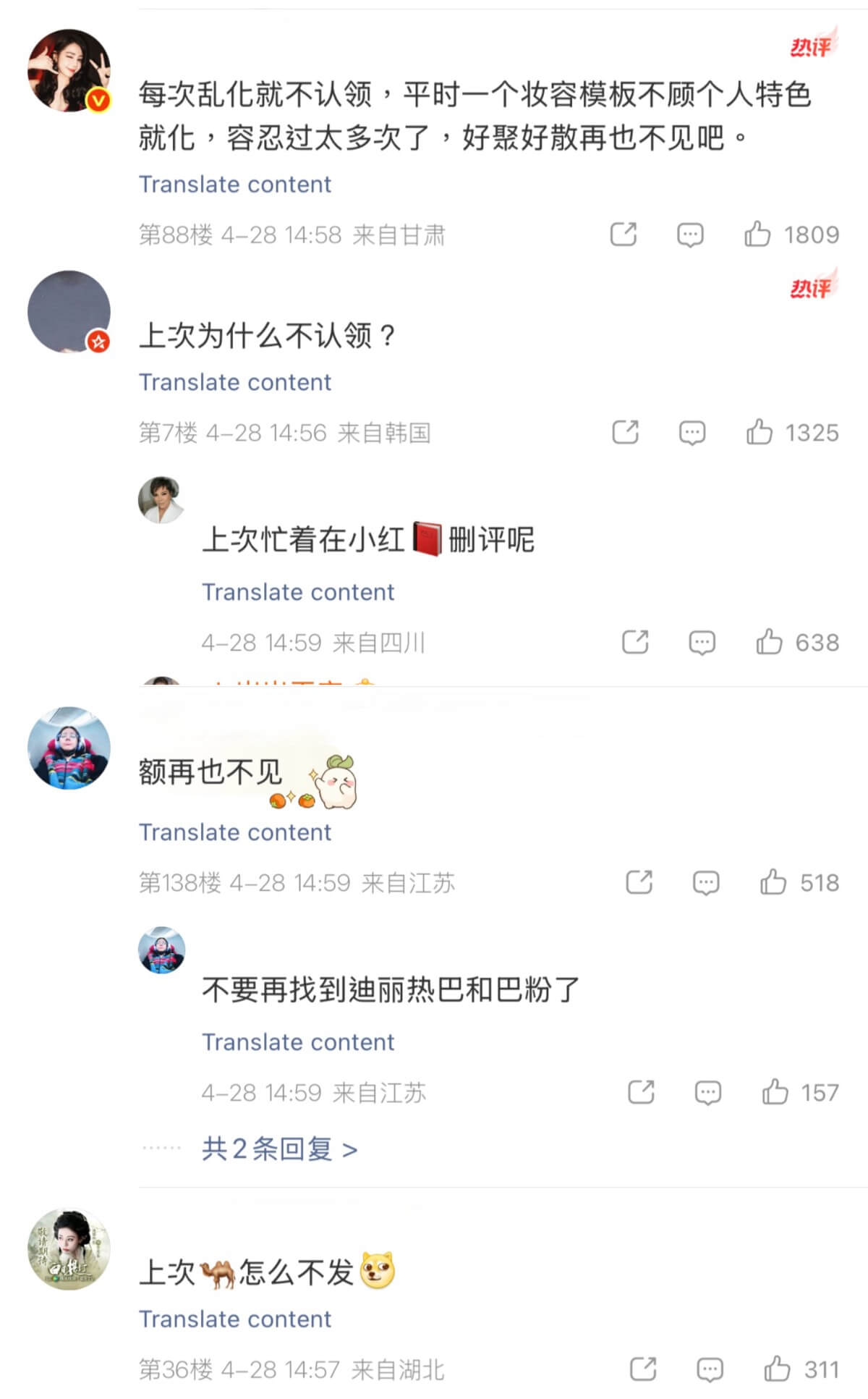Share the 第88楼 comment
Image resolution: width=868 pixels, height=1399 pixels.
[x=624, y=234]
